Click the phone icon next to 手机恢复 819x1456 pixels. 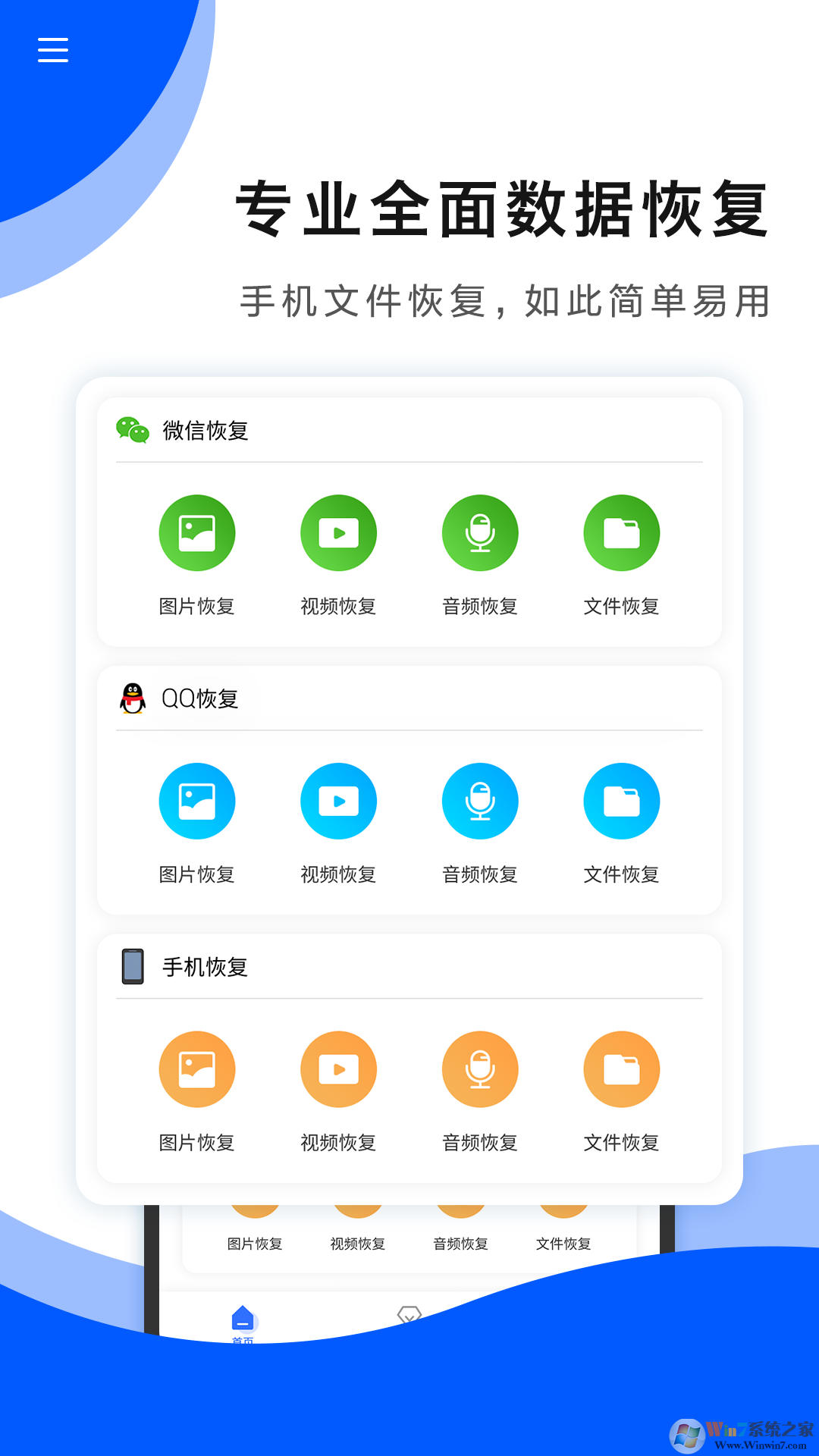pyautogui.click(x=133, y=966)
